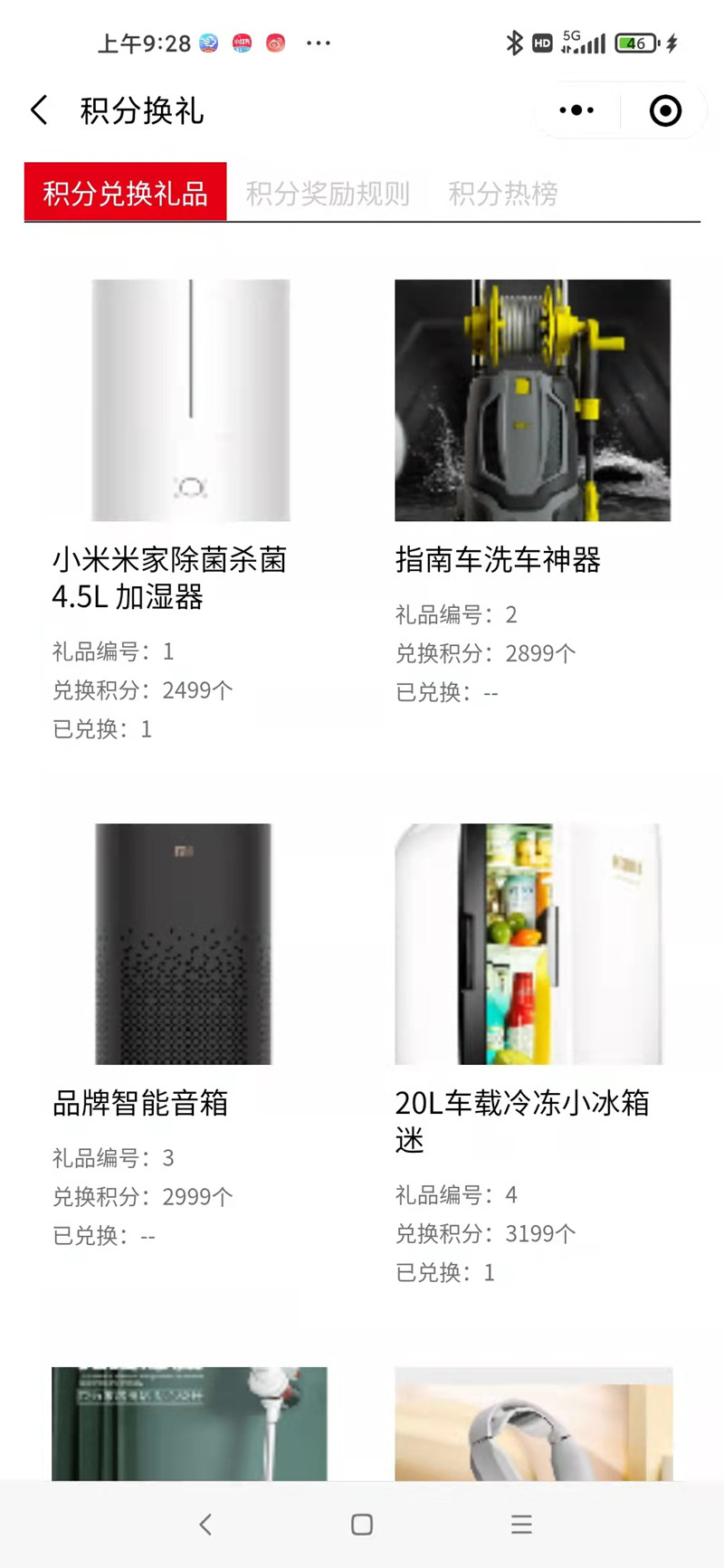Open the 小米米家除菌杀菌 humidifier product image
Screen dimensions: 724x1568
tap(189, 399)
